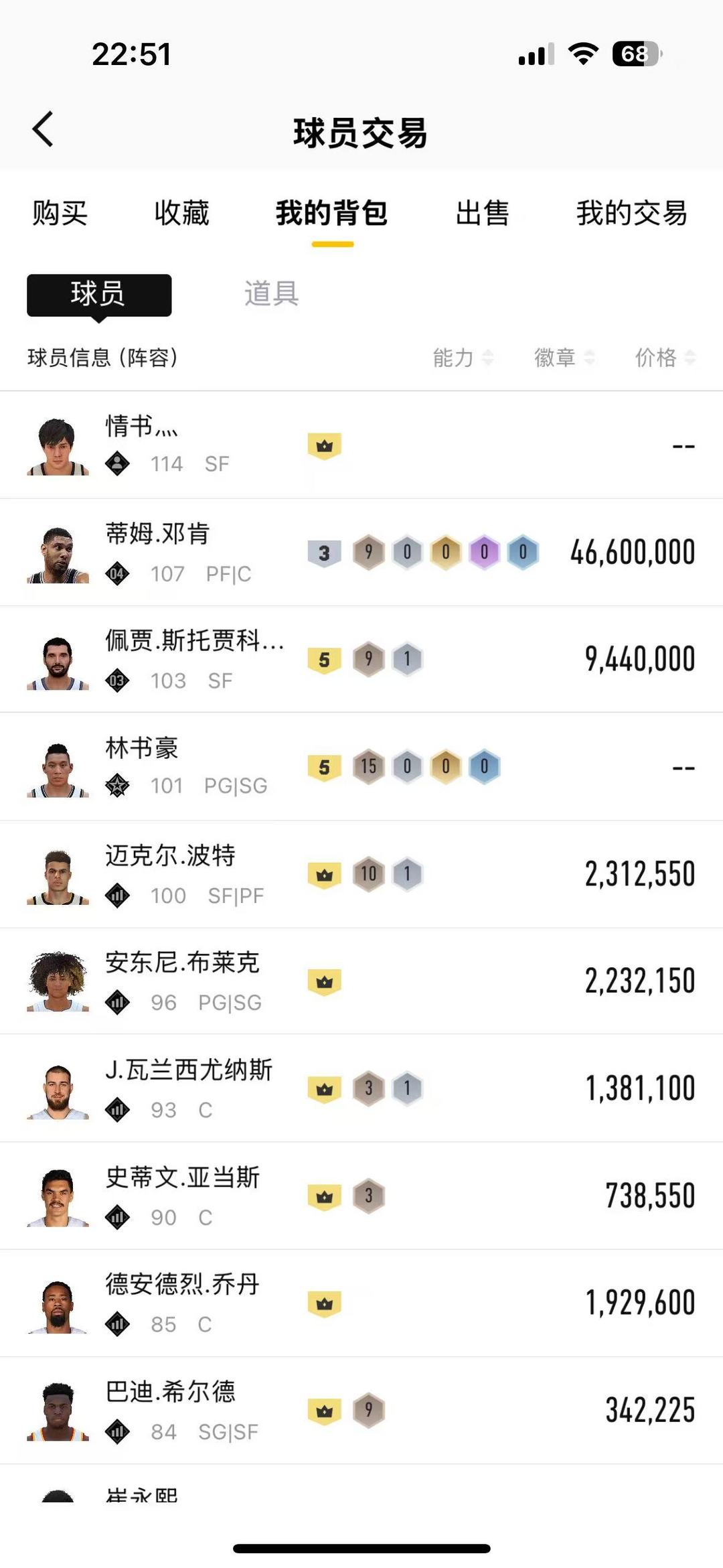
Task: Click the crown badge icon next to 情书
Action: 325,444
